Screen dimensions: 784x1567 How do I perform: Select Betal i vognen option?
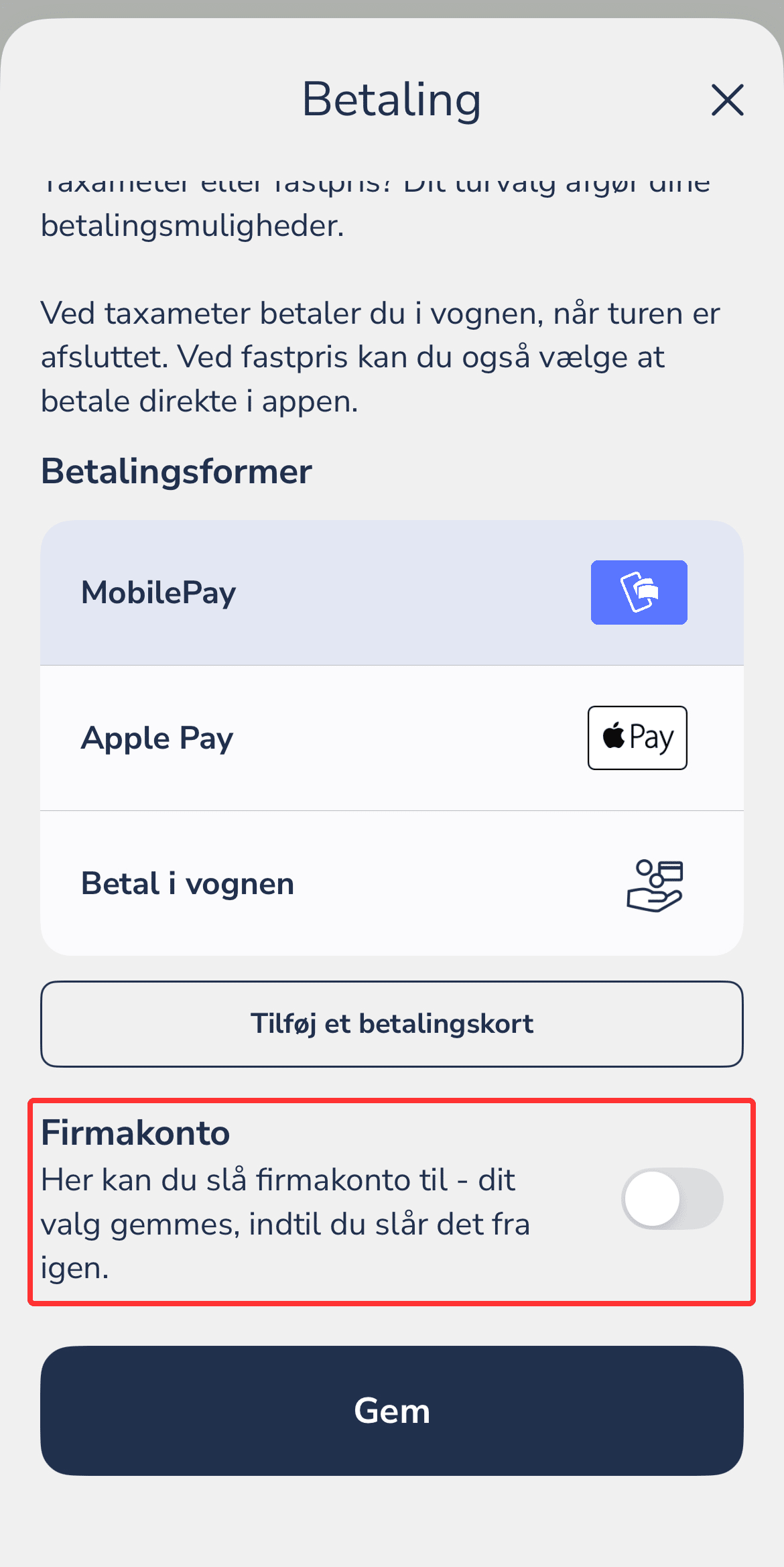391,883
